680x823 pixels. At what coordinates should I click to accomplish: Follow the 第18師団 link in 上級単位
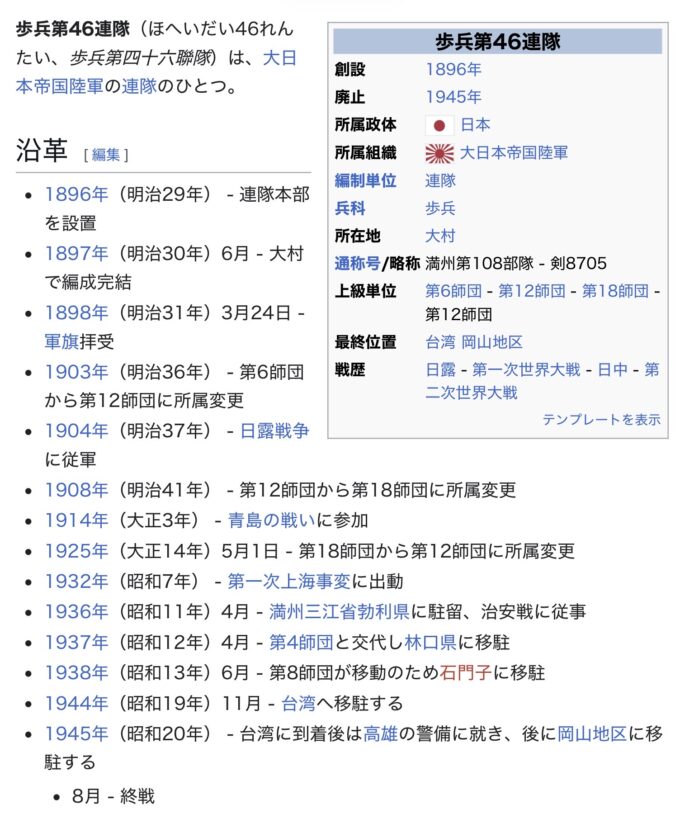[x=615, y=291]
